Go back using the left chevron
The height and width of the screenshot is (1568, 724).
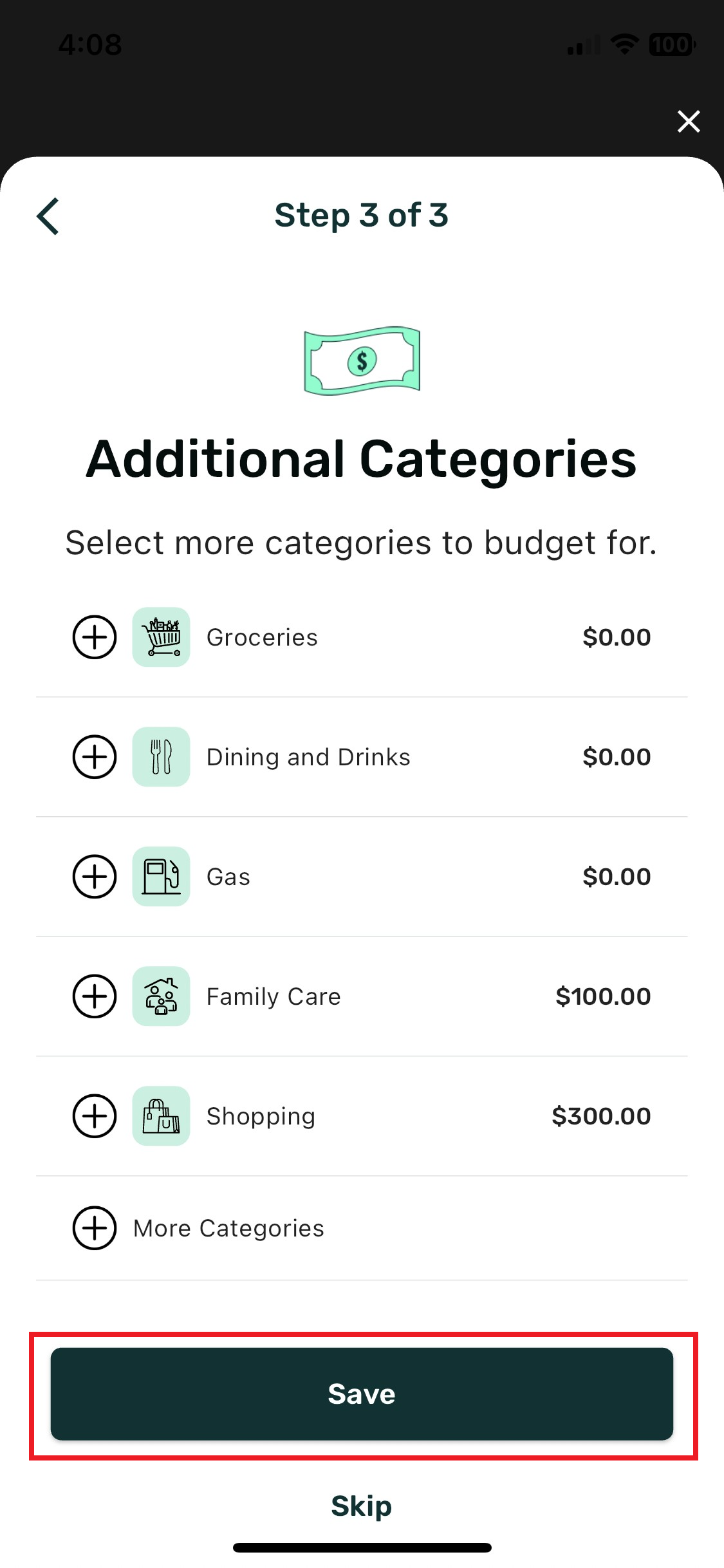tap(46, 216)
